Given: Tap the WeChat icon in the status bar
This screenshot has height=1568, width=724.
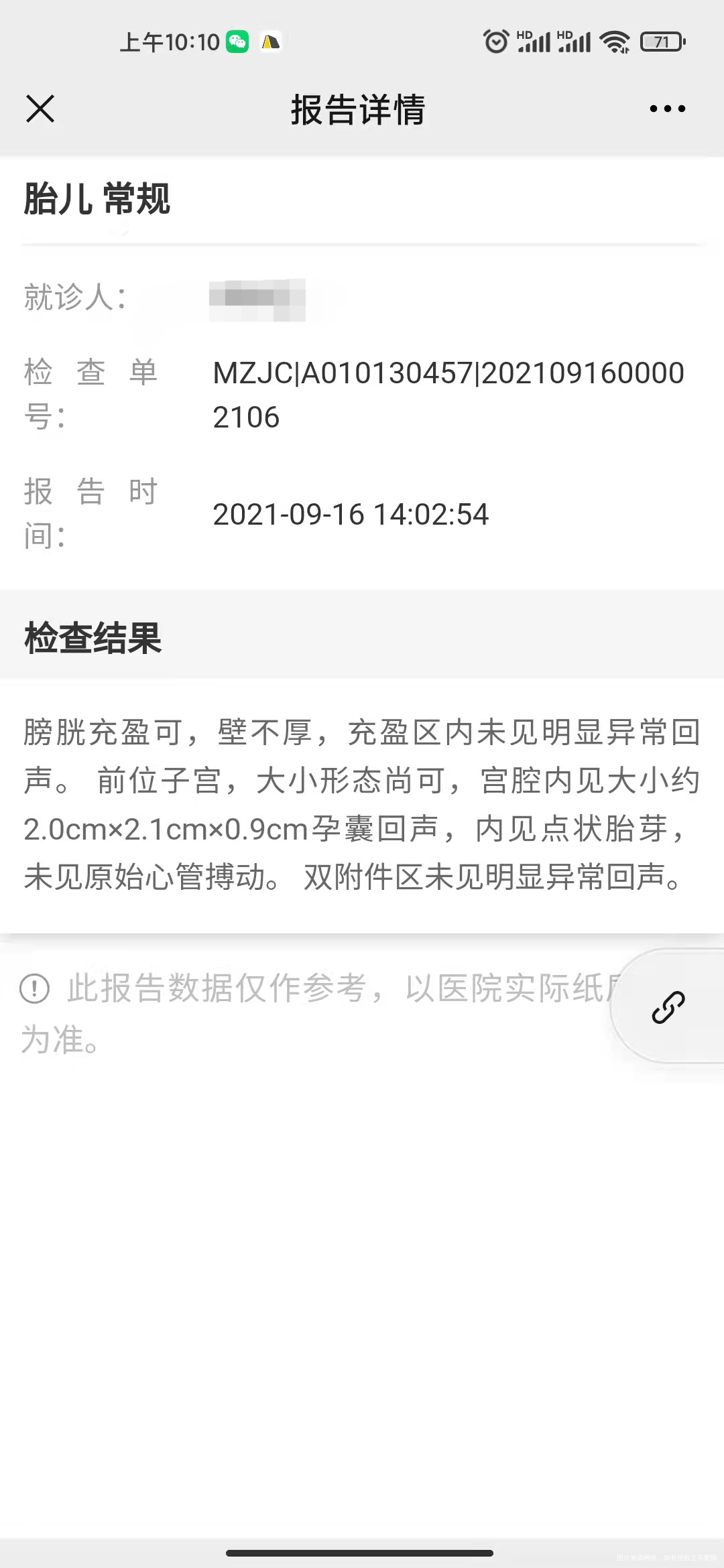Looking at the screenshot, I should (236, 42).
